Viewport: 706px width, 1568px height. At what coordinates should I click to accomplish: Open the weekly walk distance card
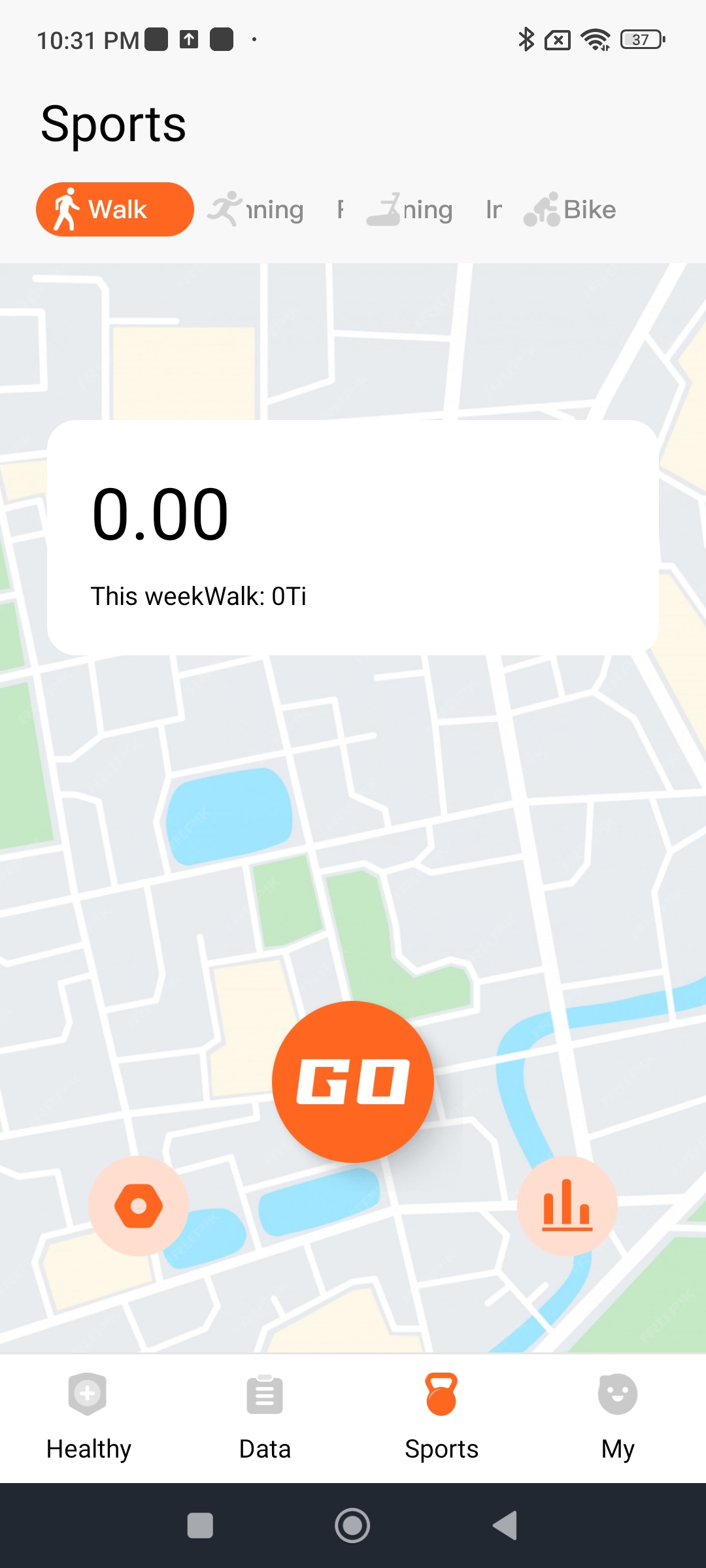point(353,537)
